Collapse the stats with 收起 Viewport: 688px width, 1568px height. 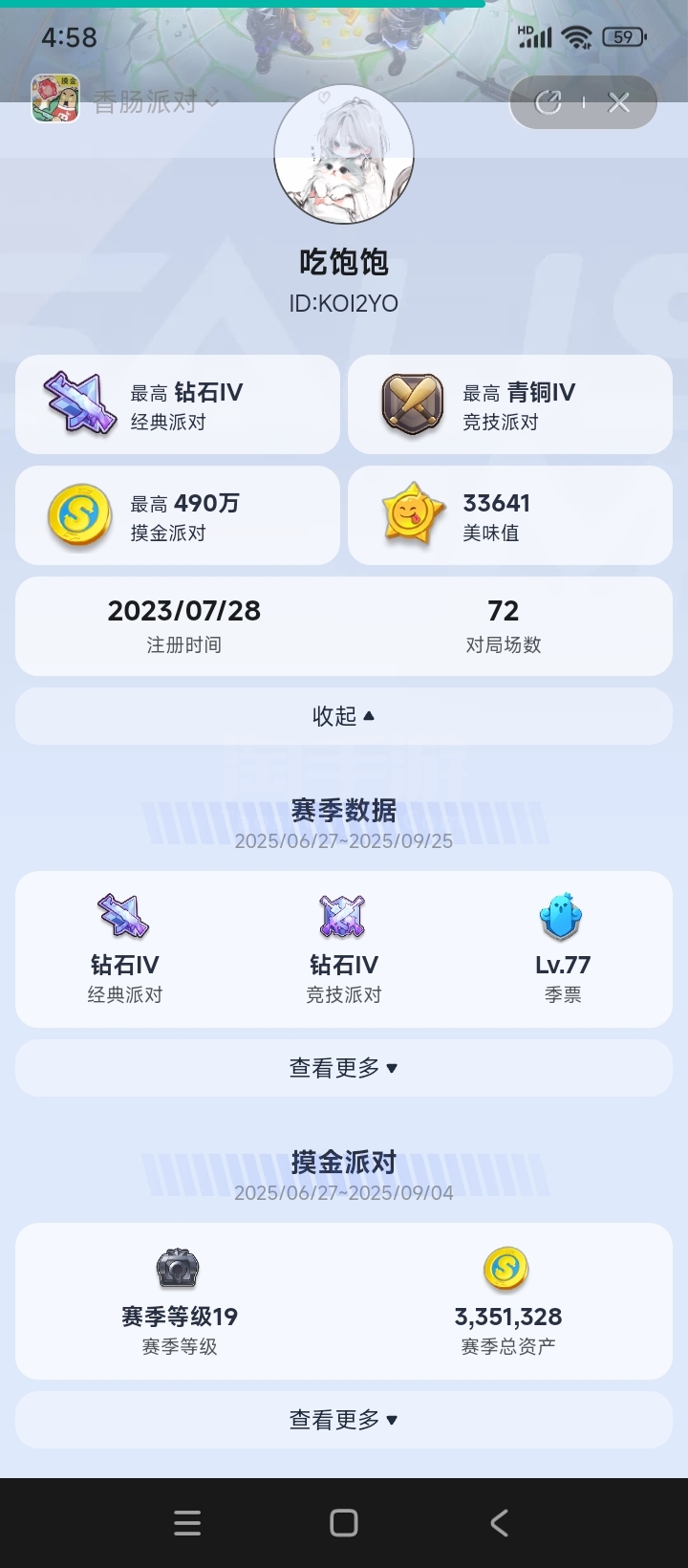(344, 716)
